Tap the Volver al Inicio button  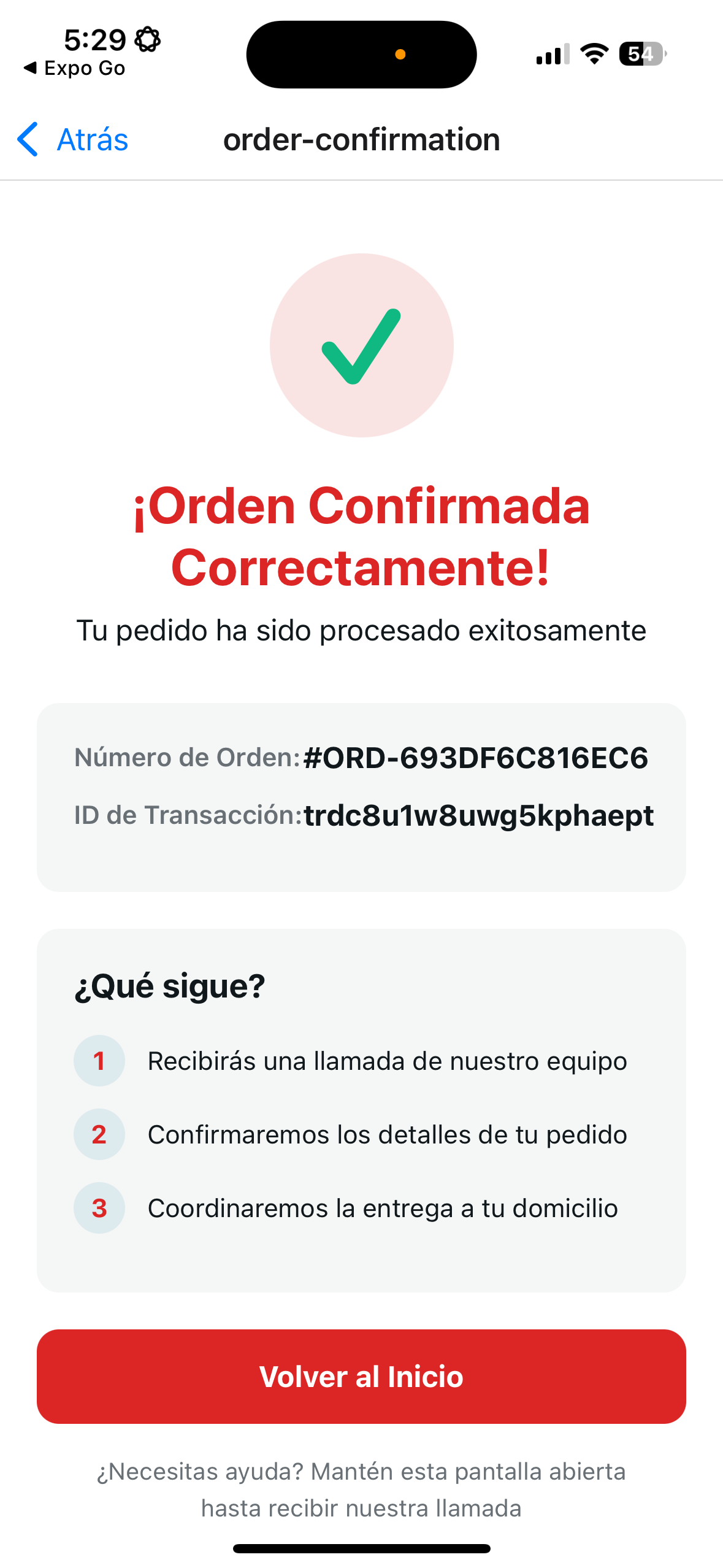coord(361,1376)
